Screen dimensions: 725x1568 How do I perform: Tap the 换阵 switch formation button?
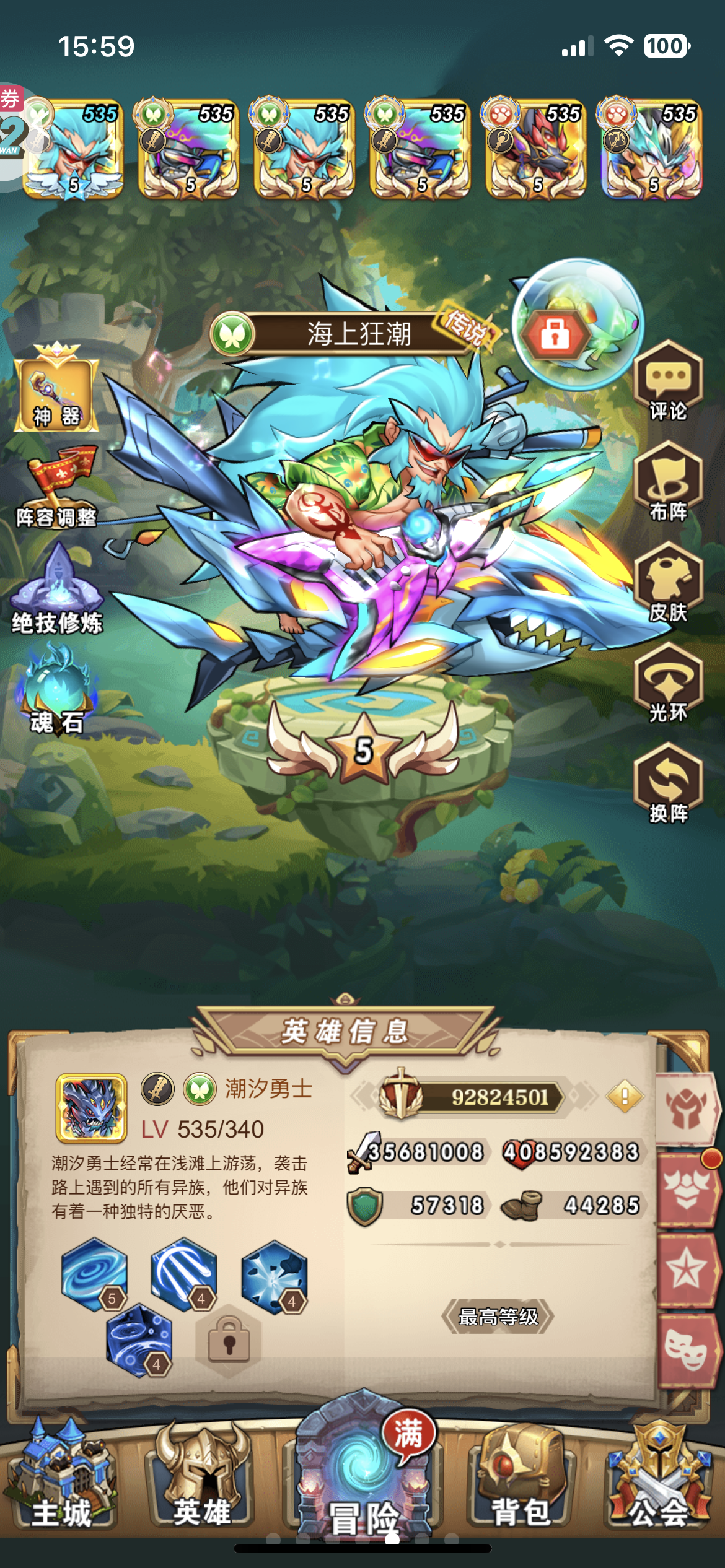[668, 783]
